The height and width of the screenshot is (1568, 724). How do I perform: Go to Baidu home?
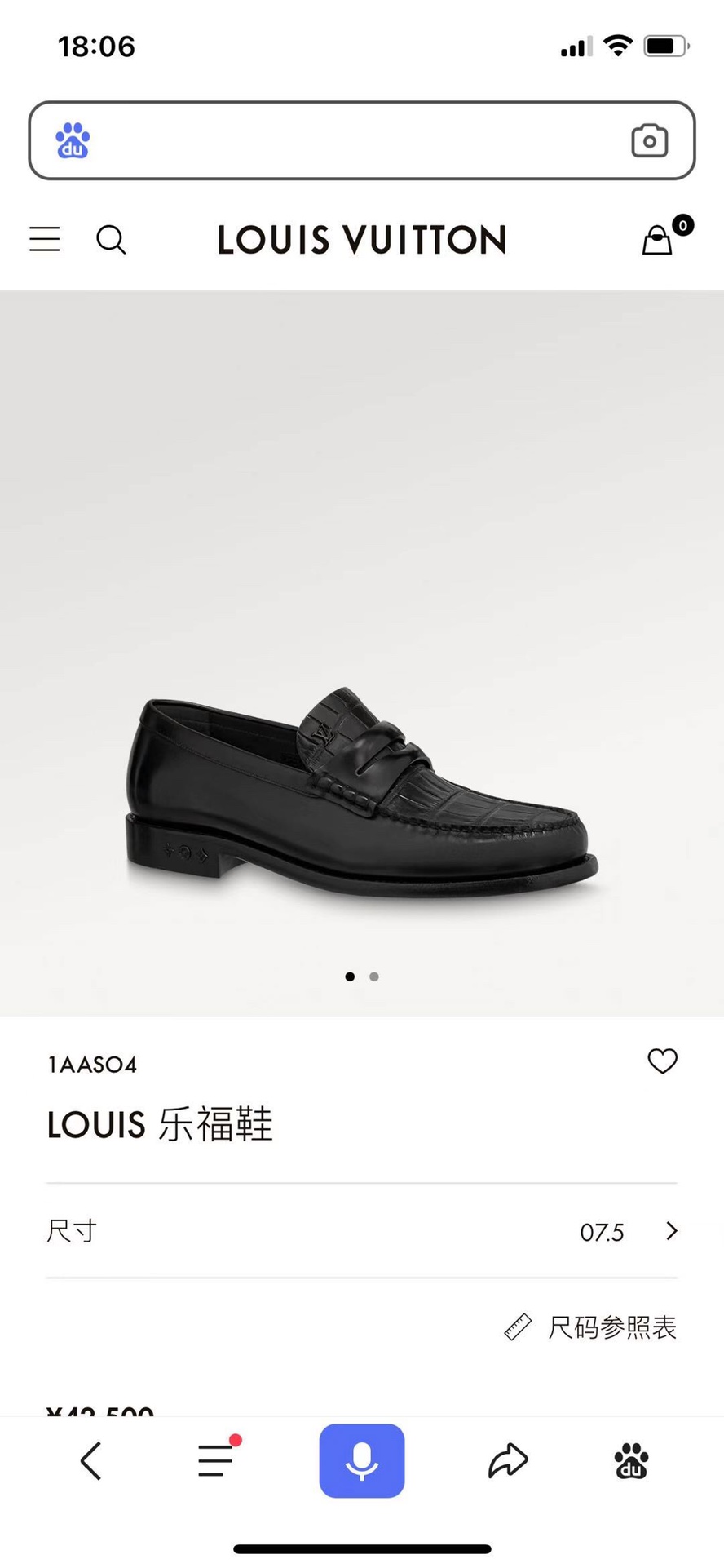pyautogui.click(x=631, y=1460)
